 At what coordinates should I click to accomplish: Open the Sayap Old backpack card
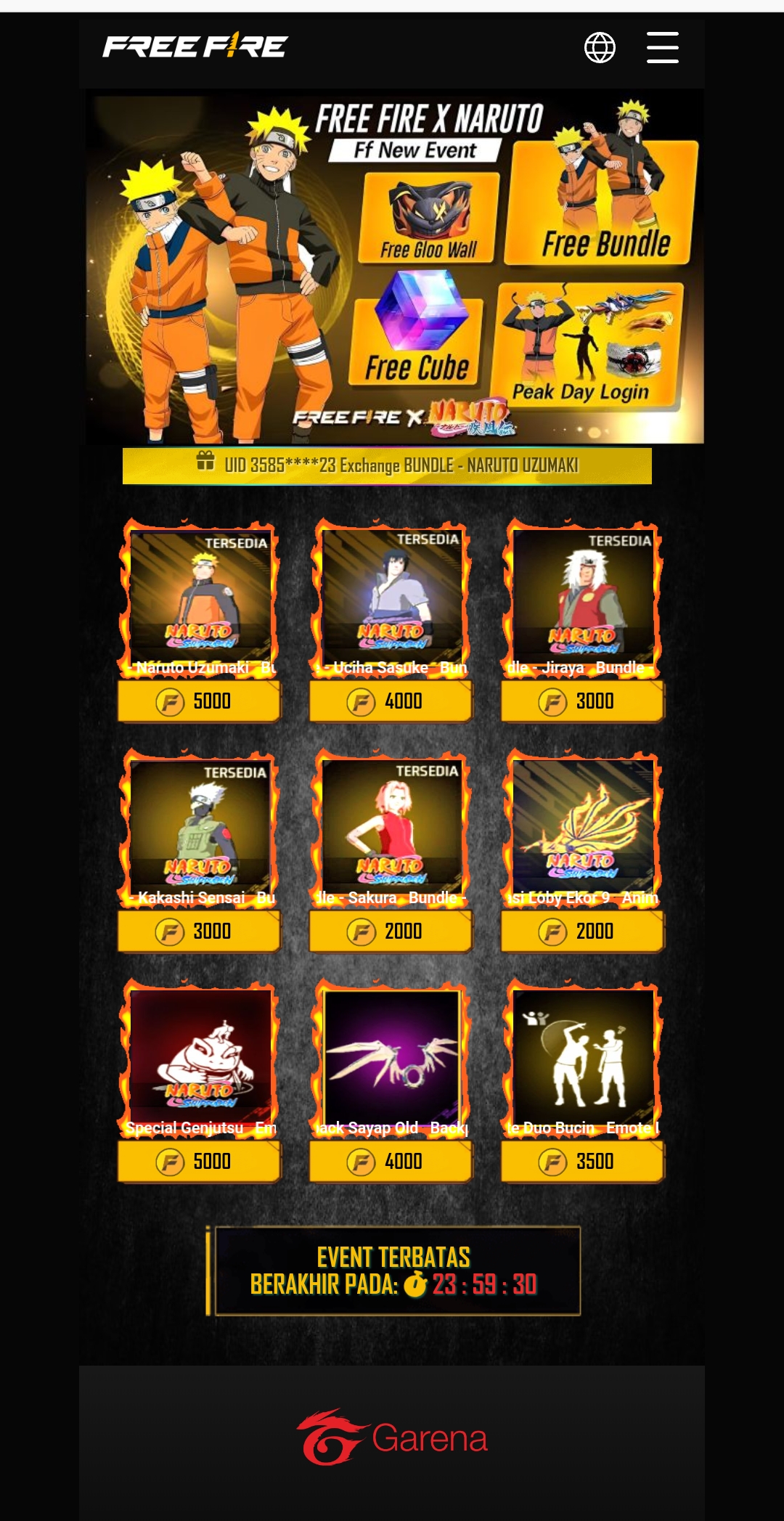coord(391,1057)
